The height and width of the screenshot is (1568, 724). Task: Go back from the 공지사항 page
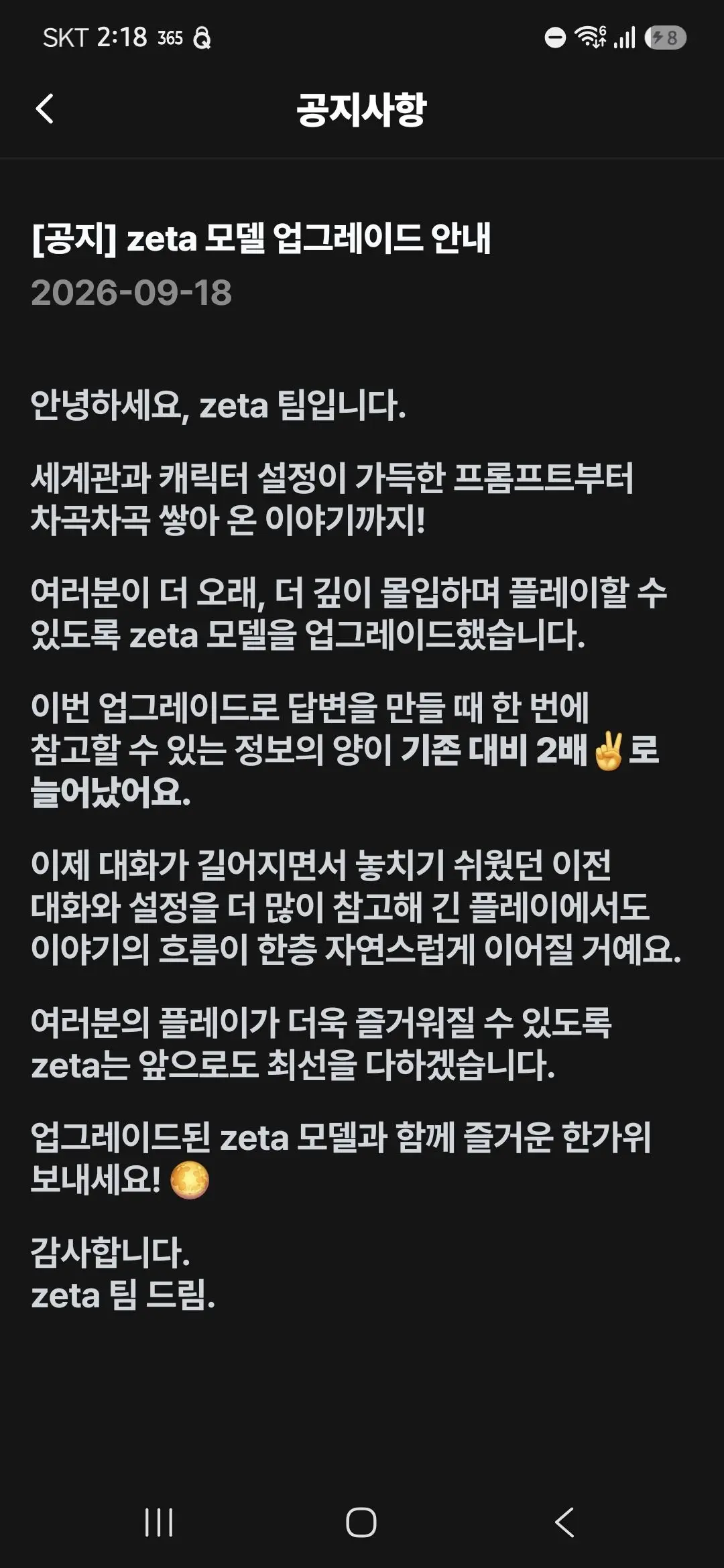coord(44,109)
